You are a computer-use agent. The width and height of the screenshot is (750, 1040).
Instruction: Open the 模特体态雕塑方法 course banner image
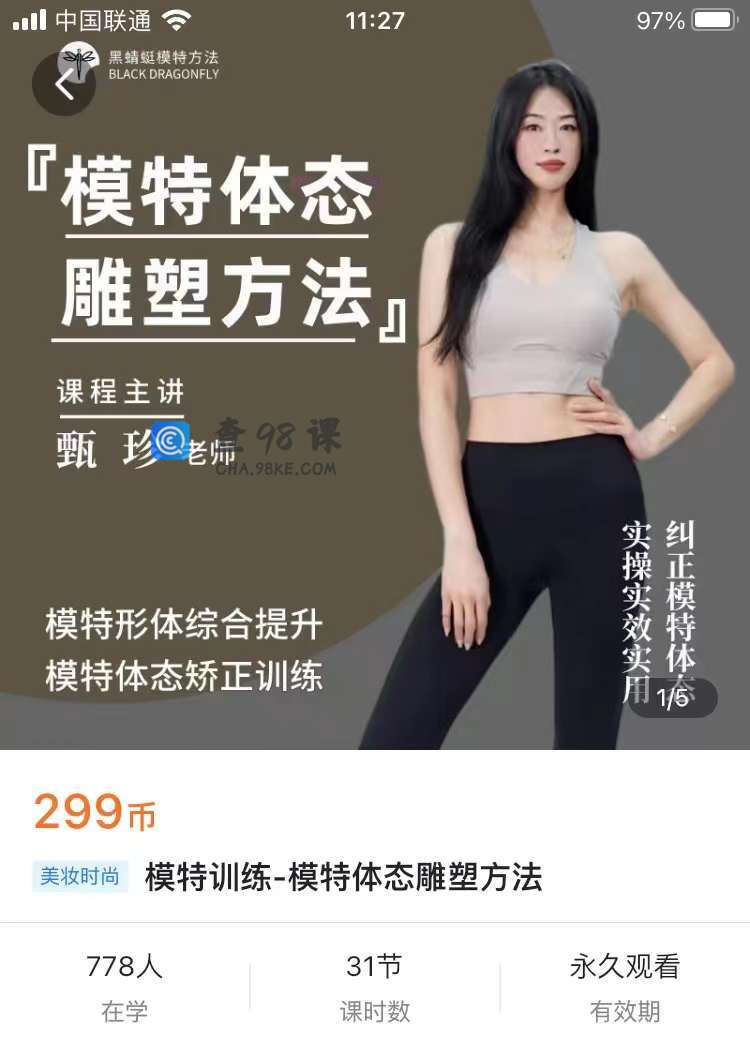[x=375, y=400]
